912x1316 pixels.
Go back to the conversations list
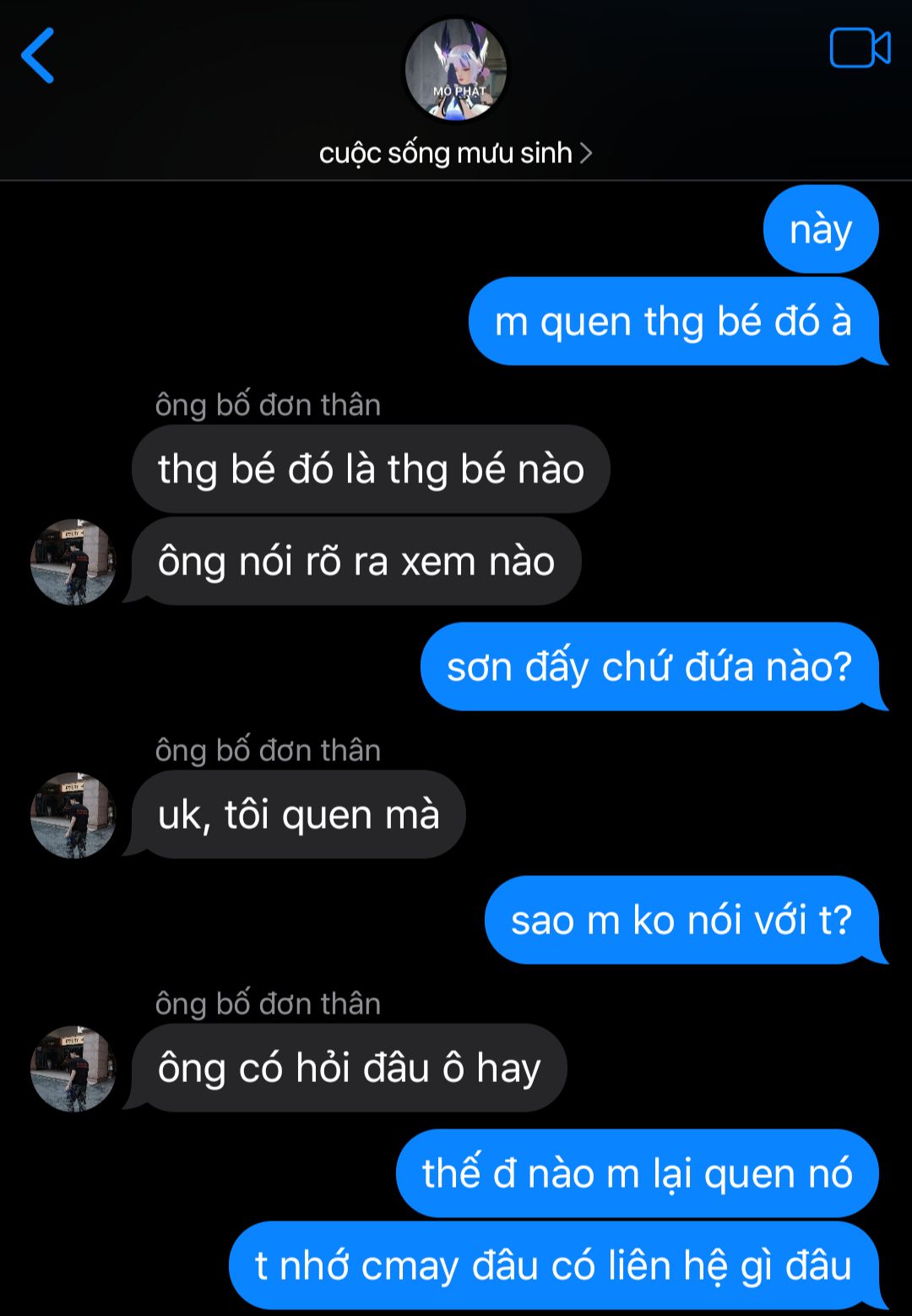tap(38, 56)
